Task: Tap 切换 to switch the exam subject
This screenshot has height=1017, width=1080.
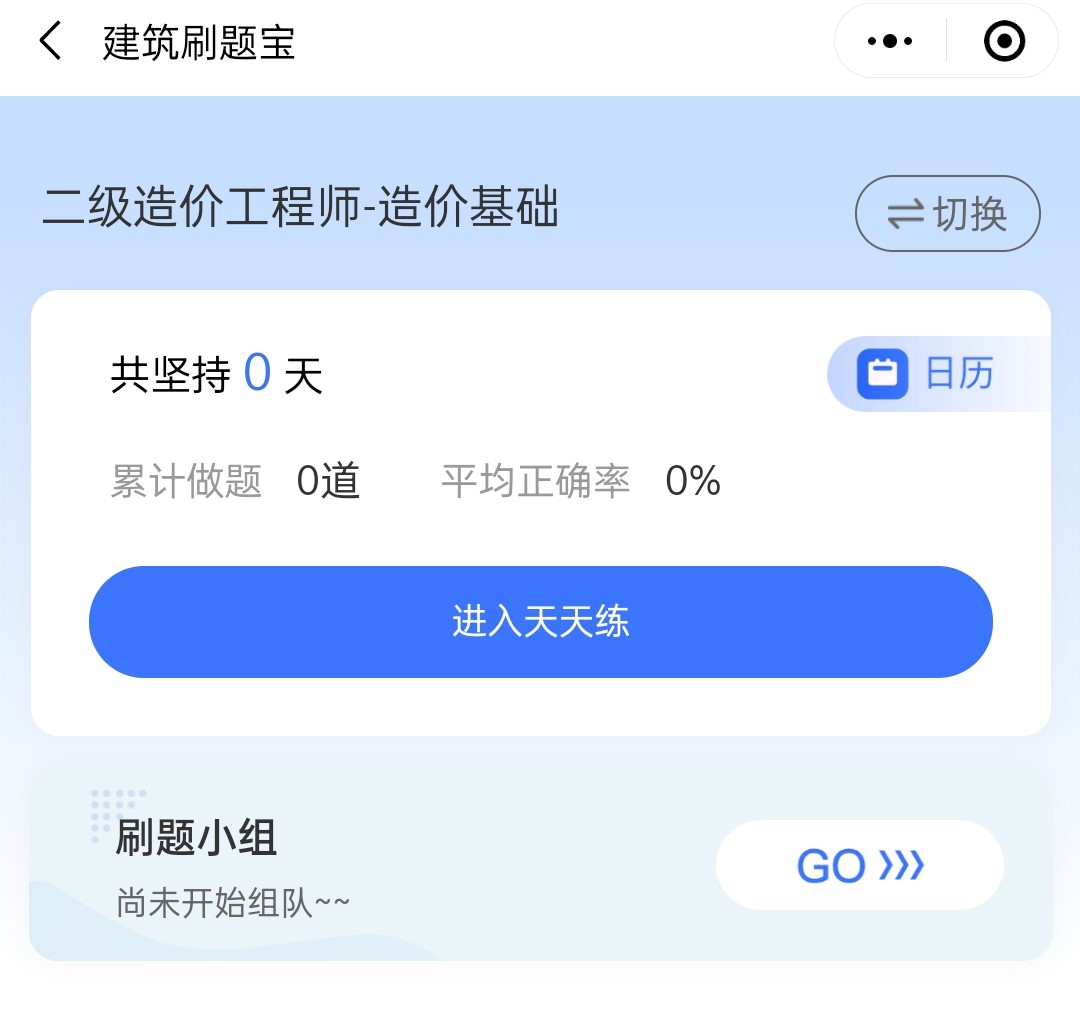Action: [x=947, y=214]
